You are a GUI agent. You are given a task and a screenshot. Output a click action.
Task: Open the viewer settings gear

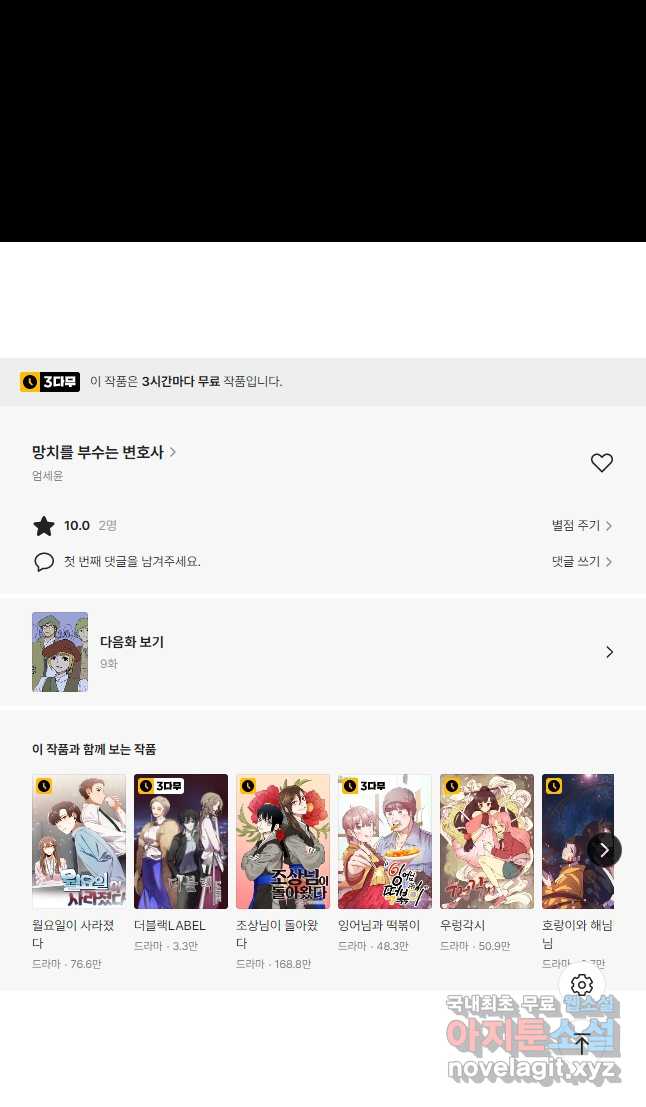(x=582, y=985)
